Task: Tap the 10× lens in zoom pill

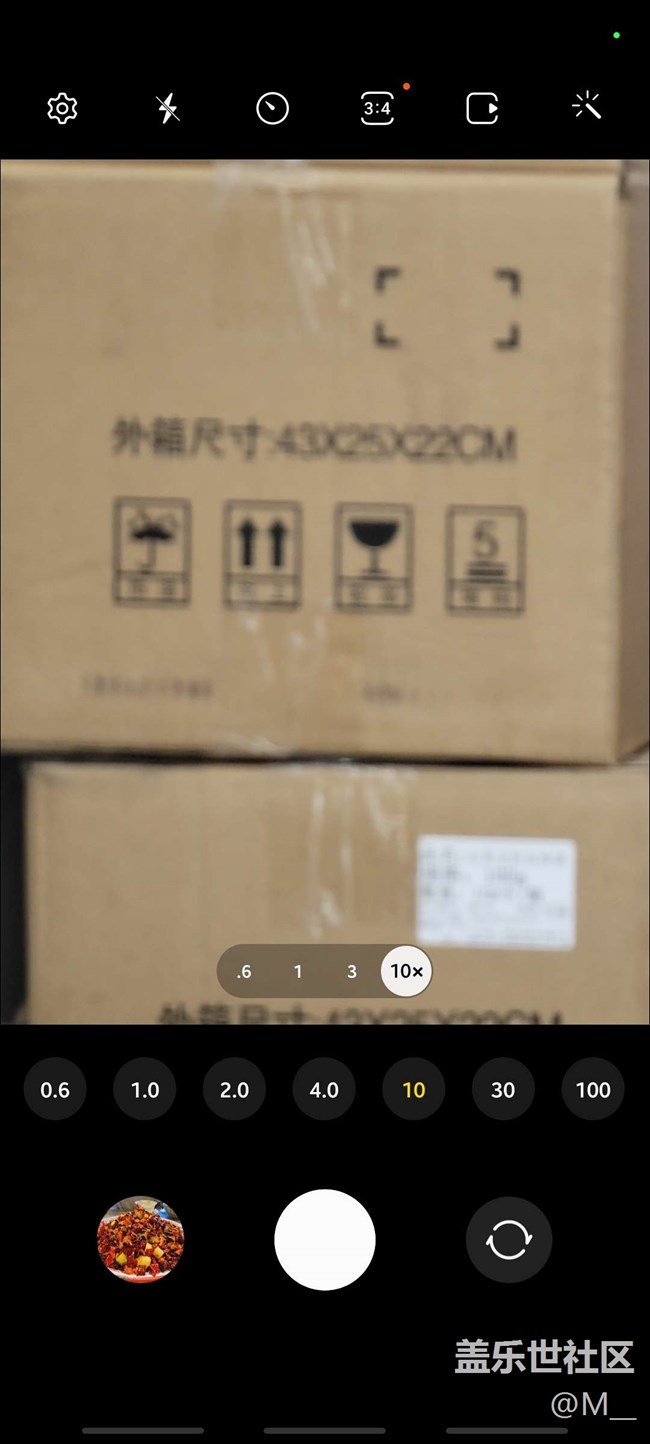Action: [x=406, y=971]
